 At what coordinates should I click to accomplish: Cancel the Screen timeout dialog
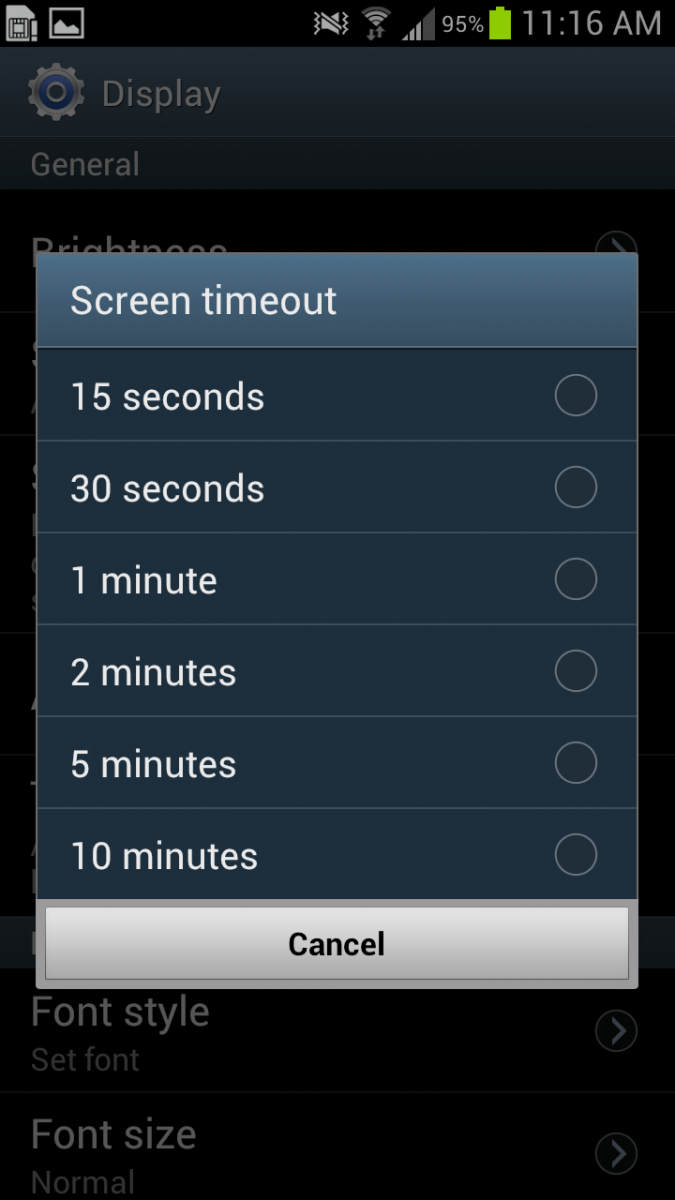pyautogui.click(x=336, y=943)
